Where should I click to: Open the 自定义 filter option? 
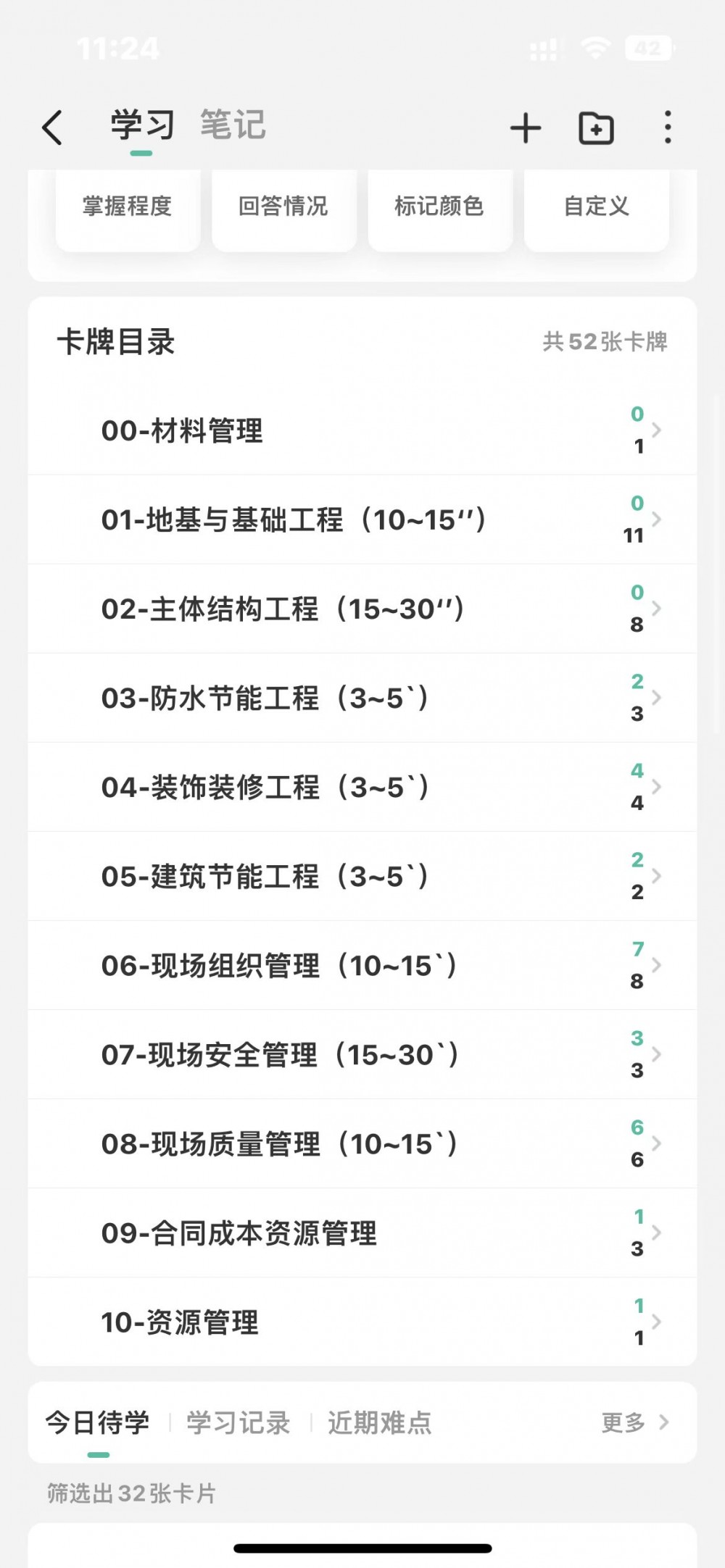[x=596, y=207]
